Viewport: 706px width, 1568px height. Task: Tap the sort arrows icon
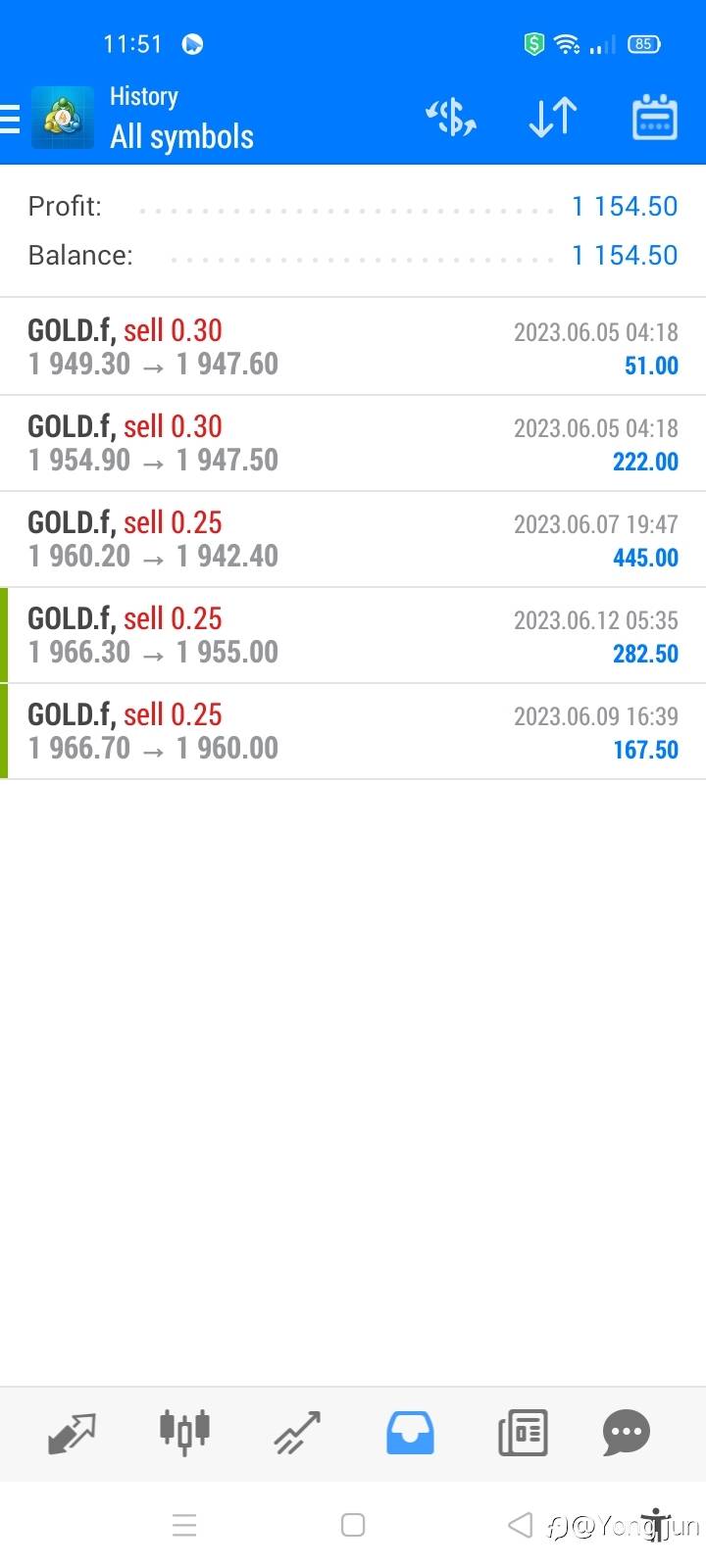point(553,118)
